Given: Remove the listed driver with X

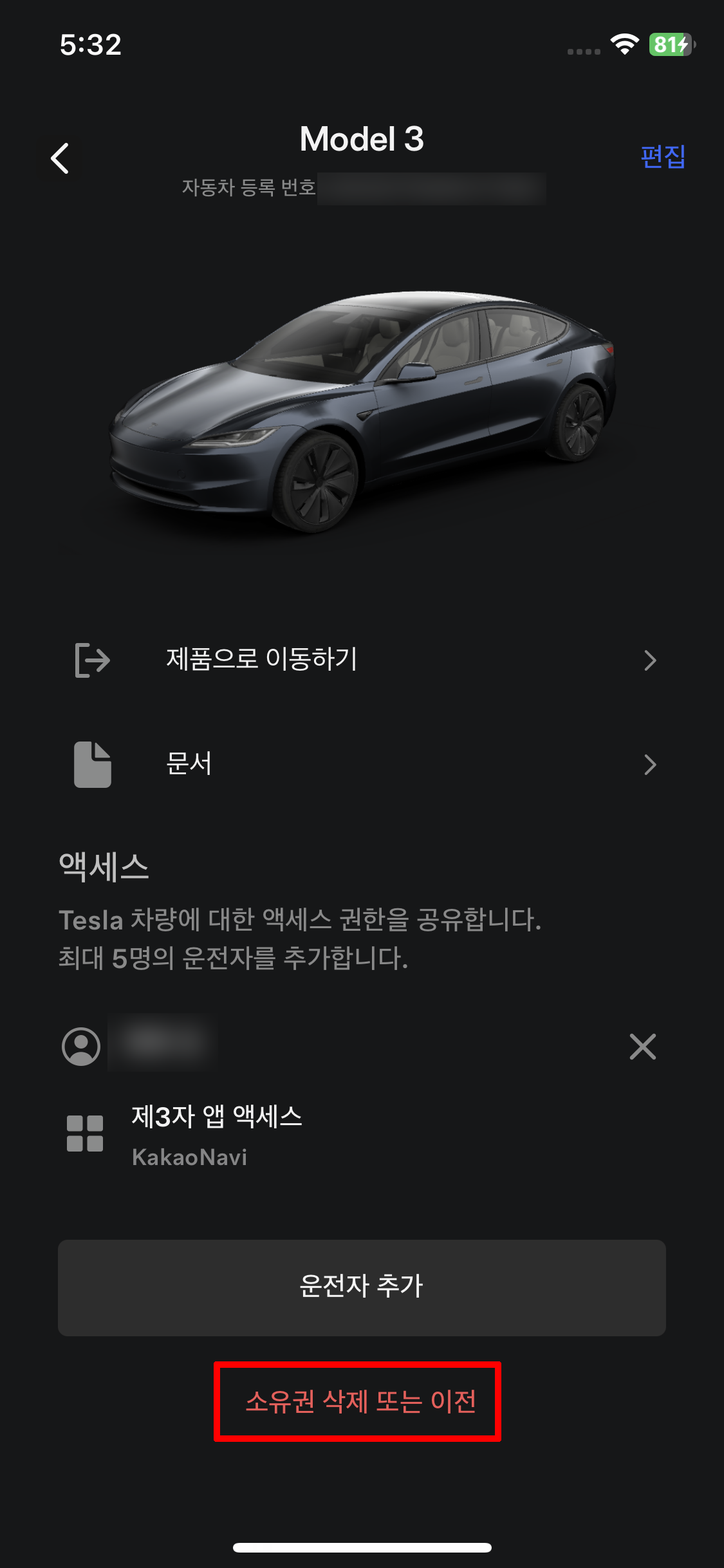Looking at the screenshot, I should [642, 1047].
